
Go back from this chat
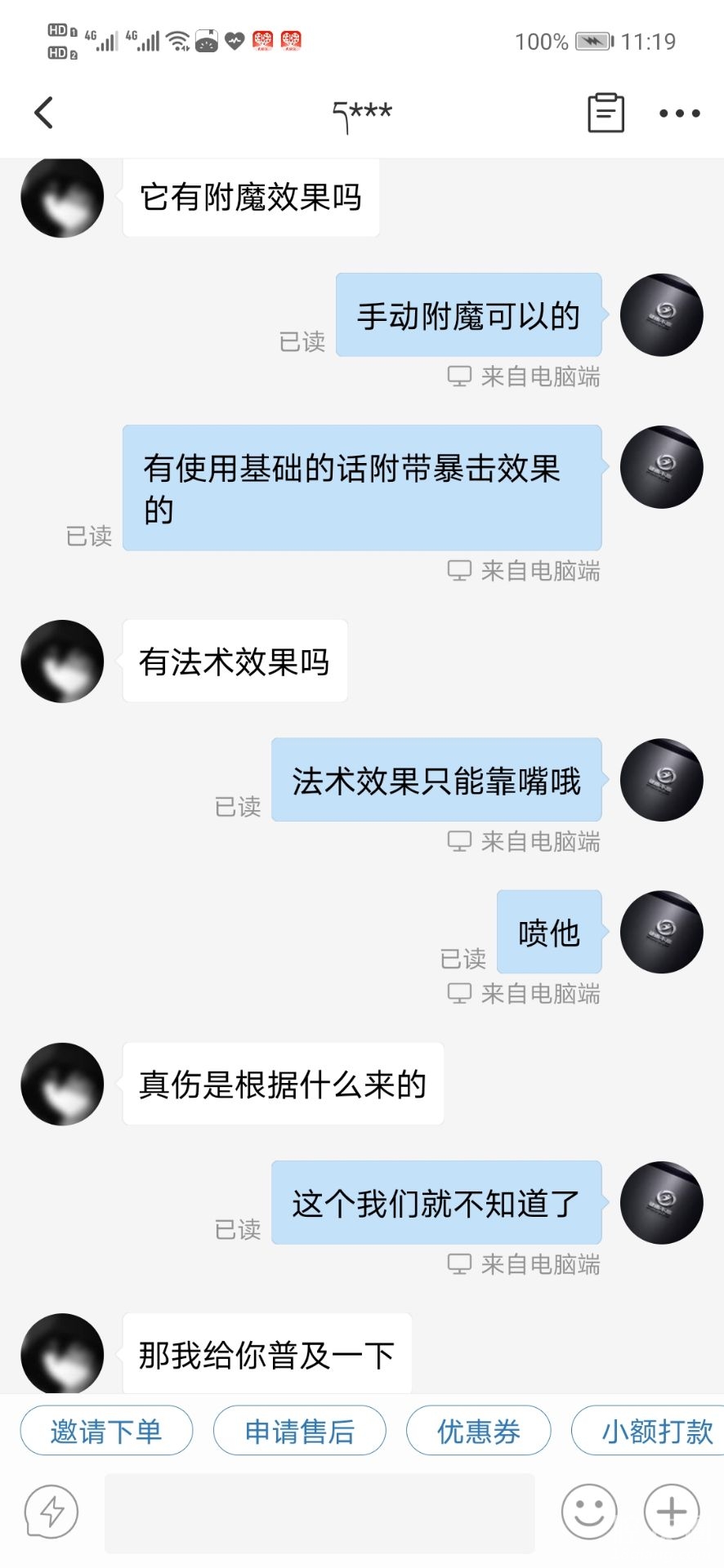pyautogui.click(x=44, y=113)
